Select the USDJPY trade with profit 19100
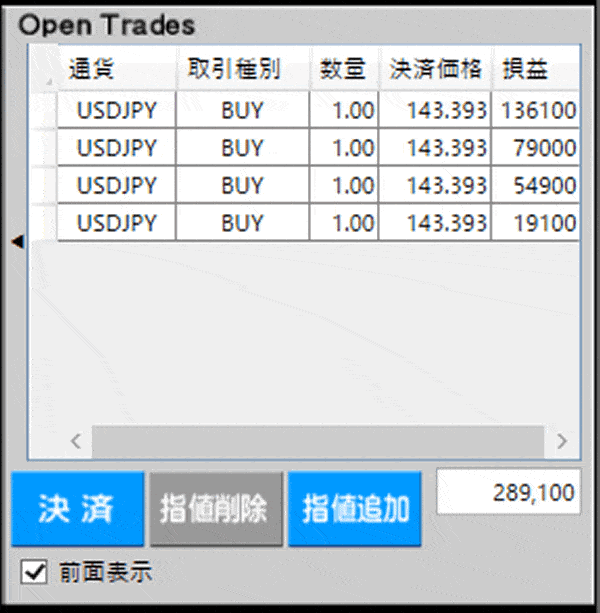The width and height of the screenshot is (600, 613). click(x=117, y=222)
